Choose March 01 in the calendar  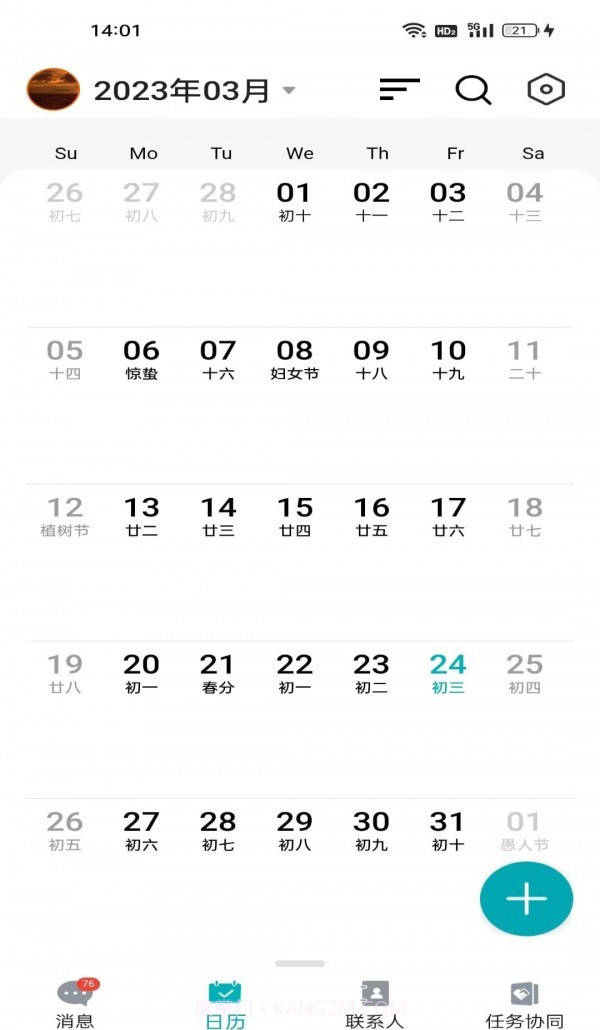[294, 201]
